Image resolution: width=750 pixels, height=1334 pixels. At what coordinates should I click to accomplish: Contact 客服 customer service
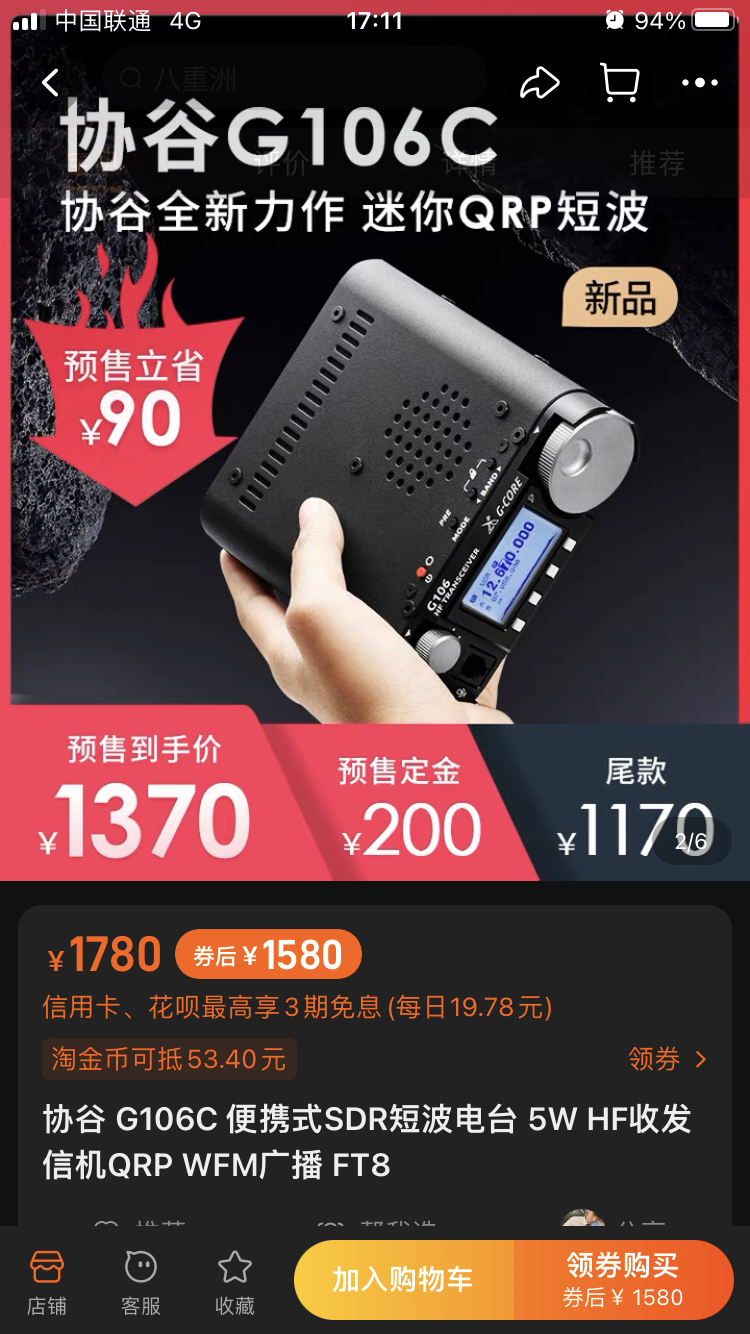click(140, 1282)
